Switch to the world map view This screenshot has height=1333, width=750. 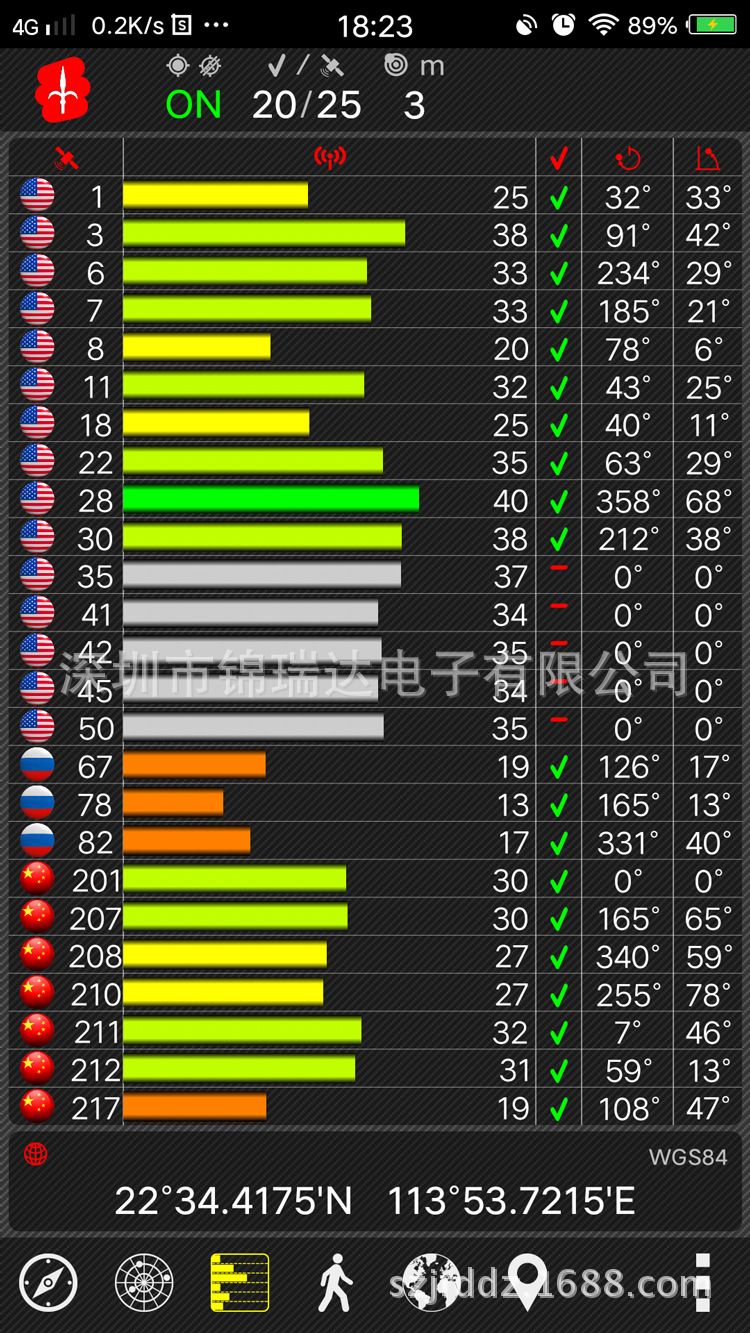coord(431,1282)
